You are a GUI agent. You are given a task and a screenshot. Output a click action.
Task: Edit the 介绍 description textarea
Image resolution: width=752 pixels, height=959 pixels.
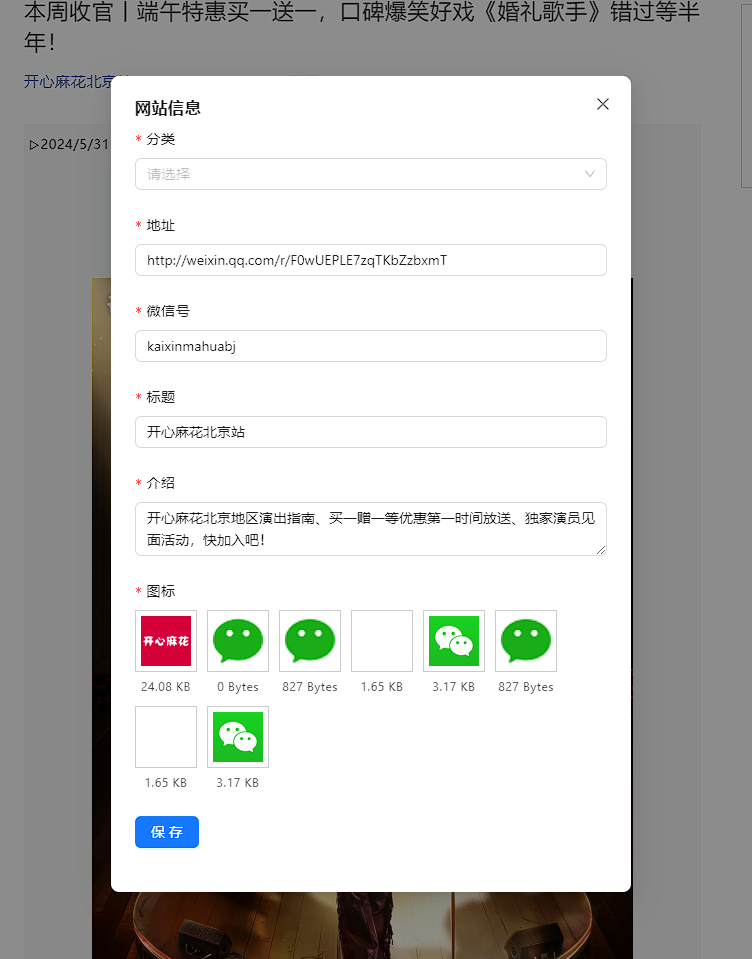coord(370,528)
